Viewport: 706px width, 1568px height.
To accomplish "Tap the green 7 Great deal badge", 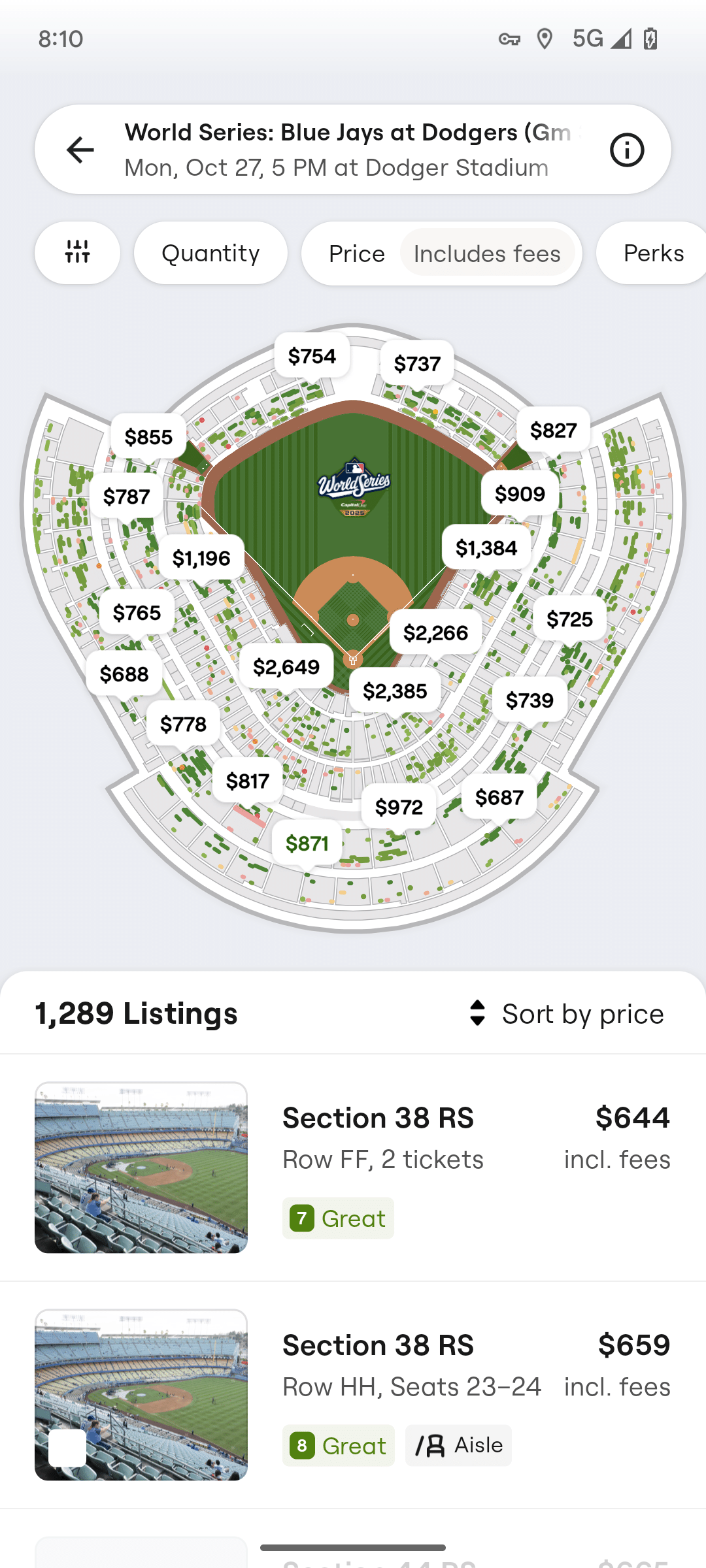I will [x=338, y=1217].
